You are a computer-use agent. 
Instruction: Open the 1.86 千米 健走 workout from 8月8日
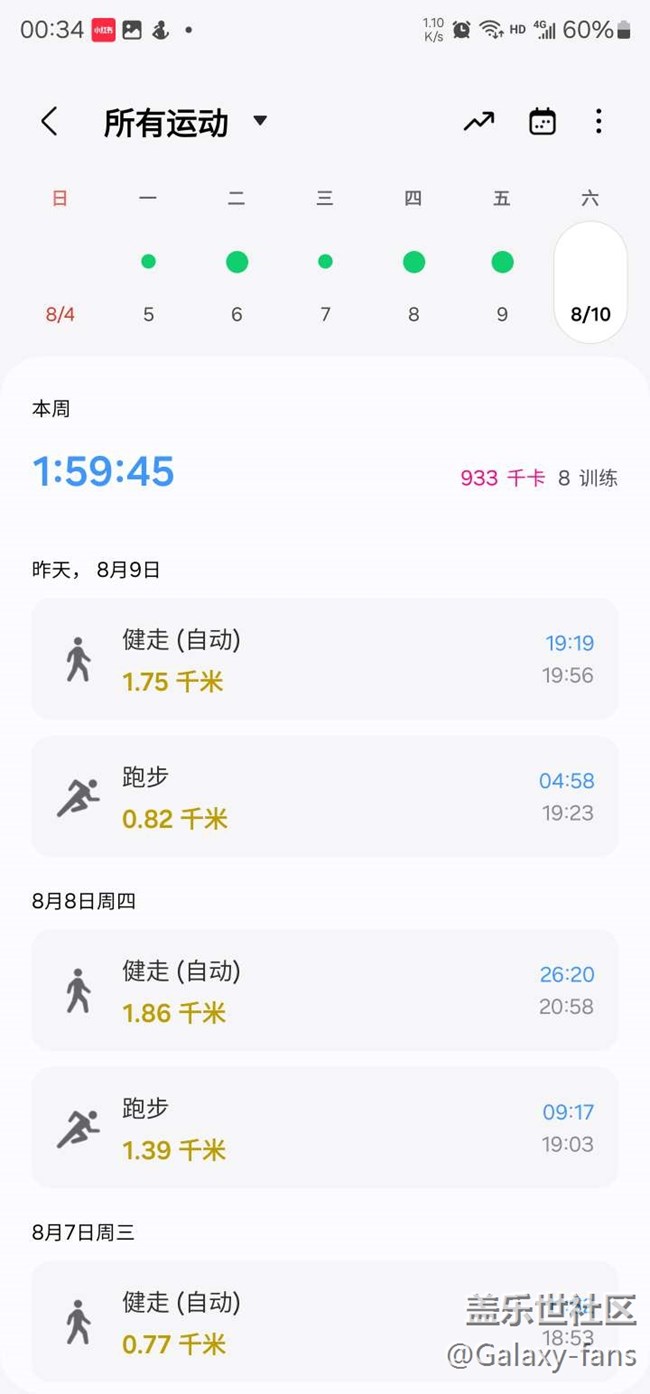325,990
